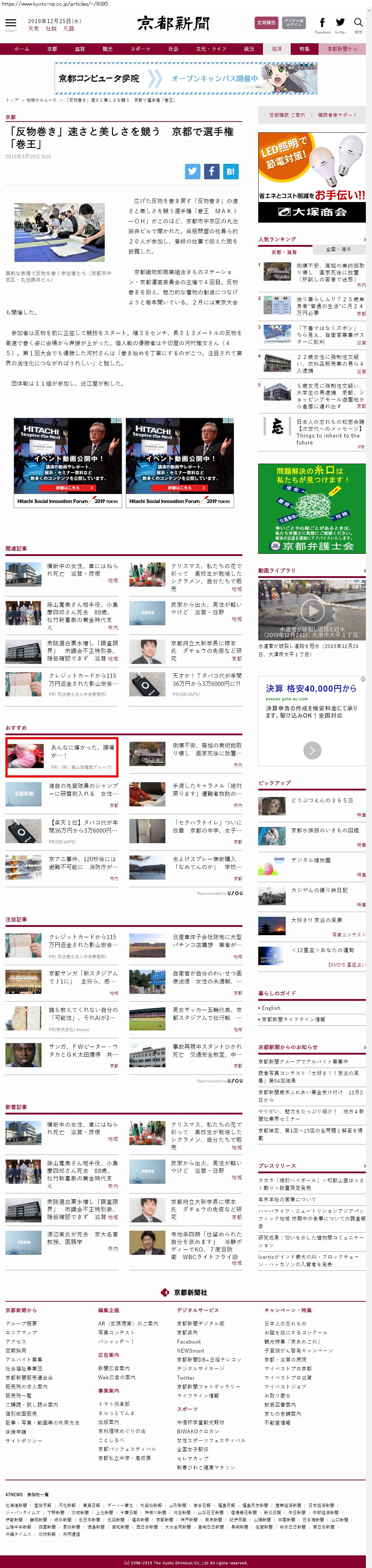The width and height of the screenshot is (372, 1568).
Task: Open 地域のニュース breadcrumb link
Action: click(x=41, y=100)
